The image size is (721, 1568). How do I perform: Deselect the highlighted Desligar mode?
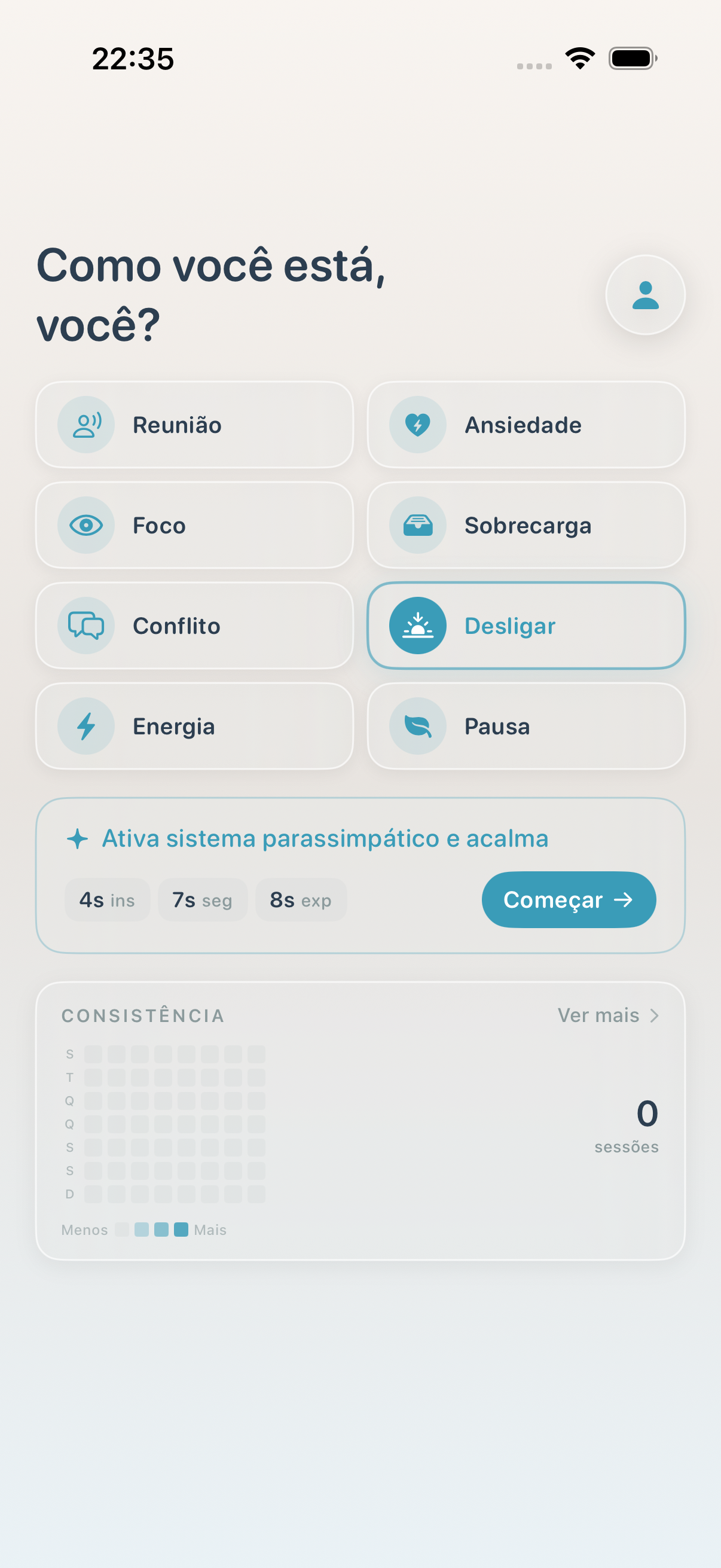(526, 625)
